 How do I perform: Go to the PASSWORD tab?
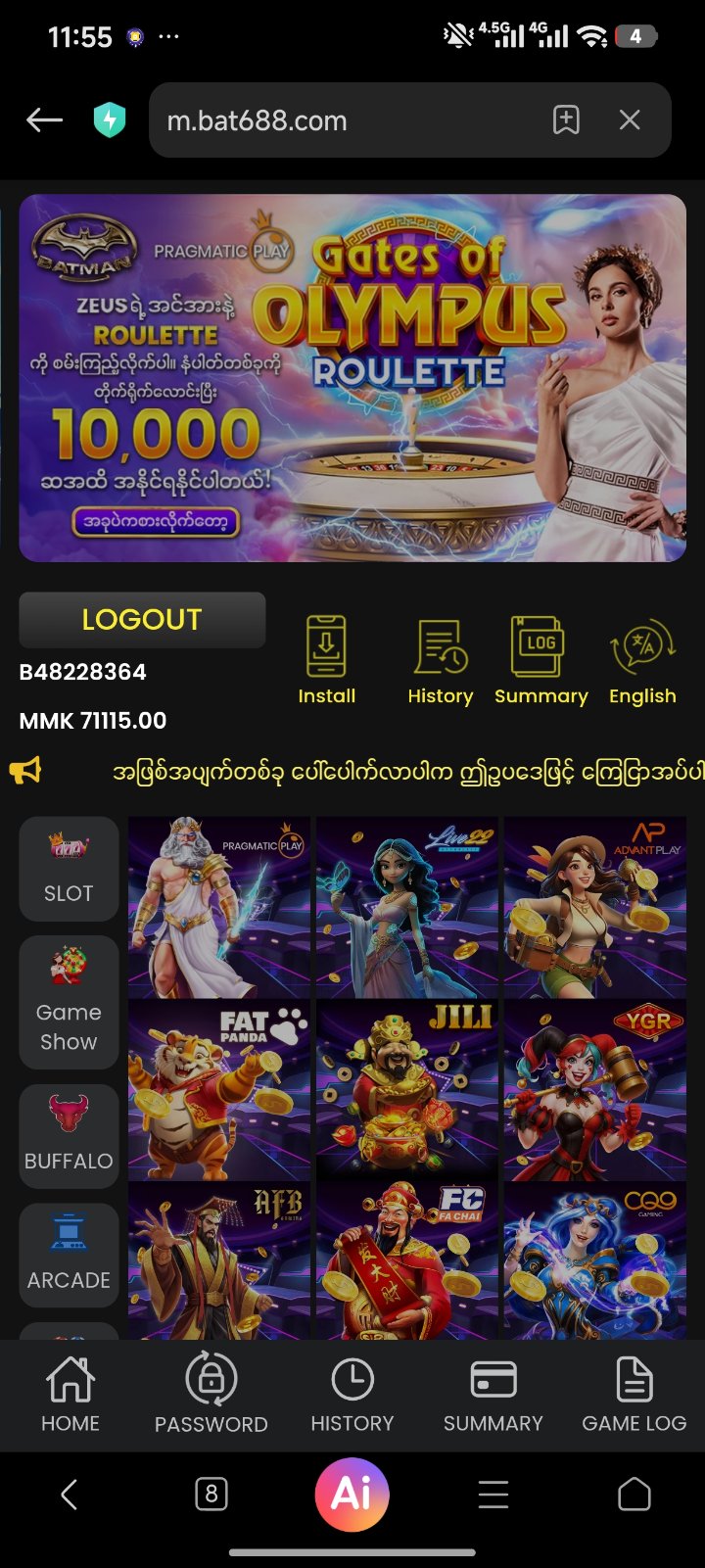tap(211, 1394)
